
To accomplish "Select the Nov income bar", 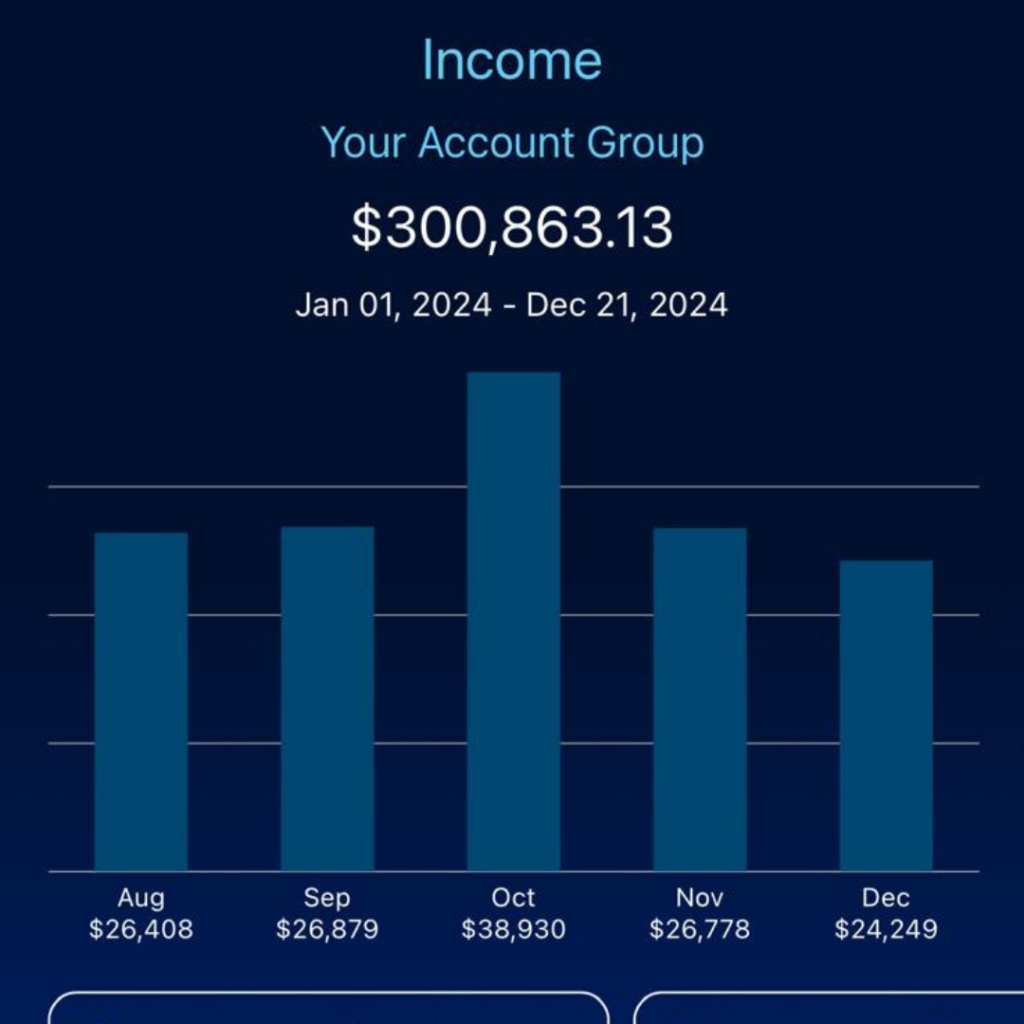I will [699, 698].
